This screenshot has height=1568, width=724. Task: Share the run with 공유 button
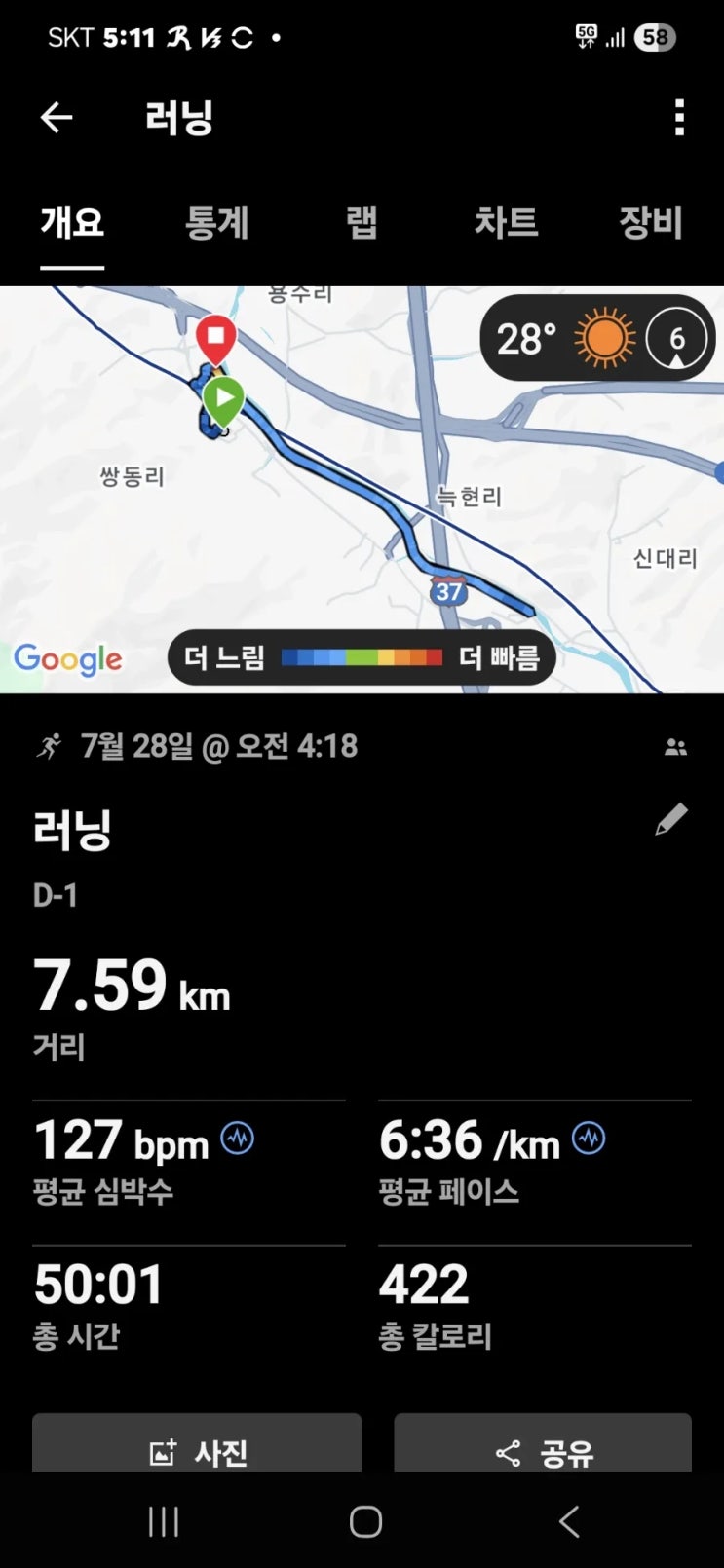(x=543, y=1451)
